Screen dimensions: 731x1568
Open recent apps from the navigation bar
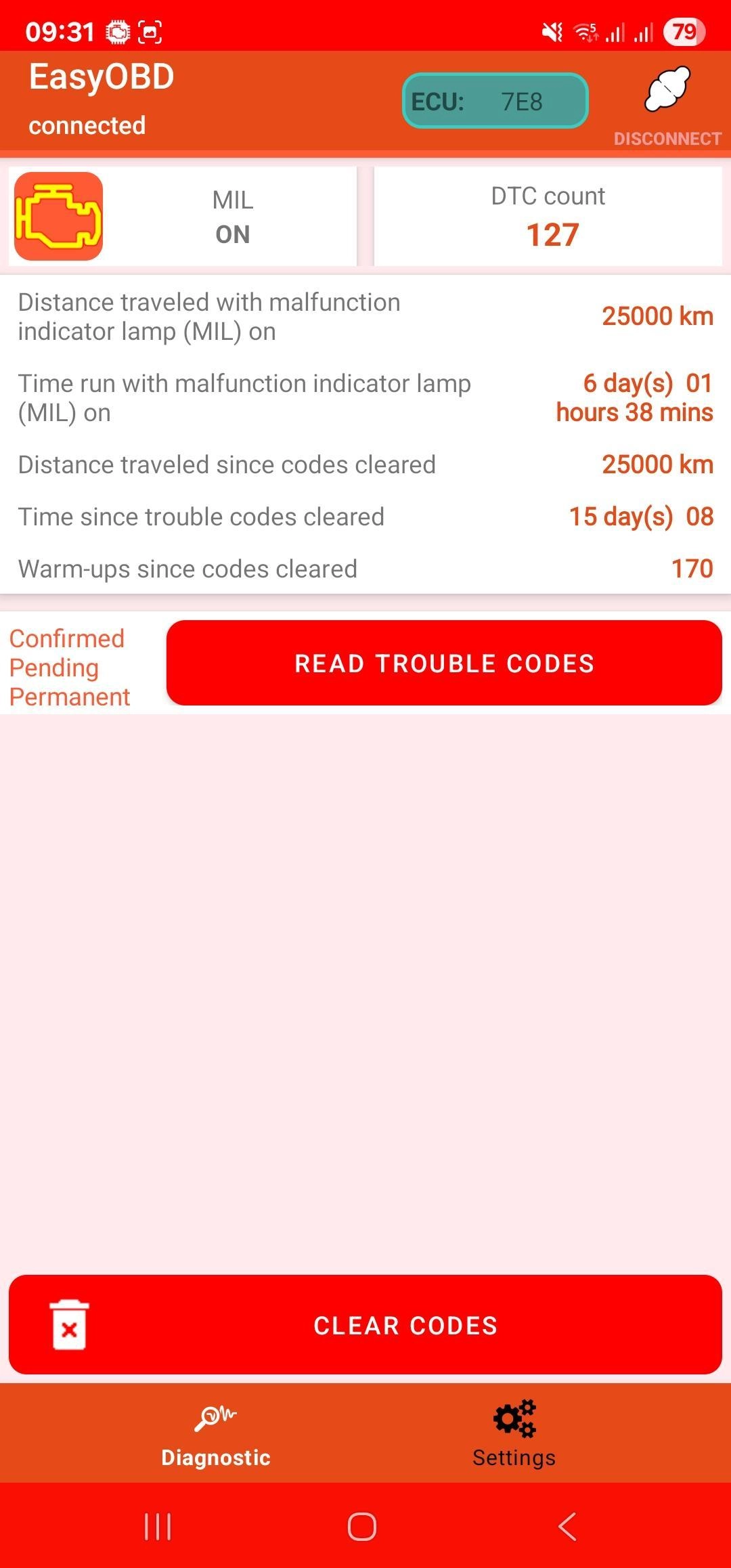158,1526
